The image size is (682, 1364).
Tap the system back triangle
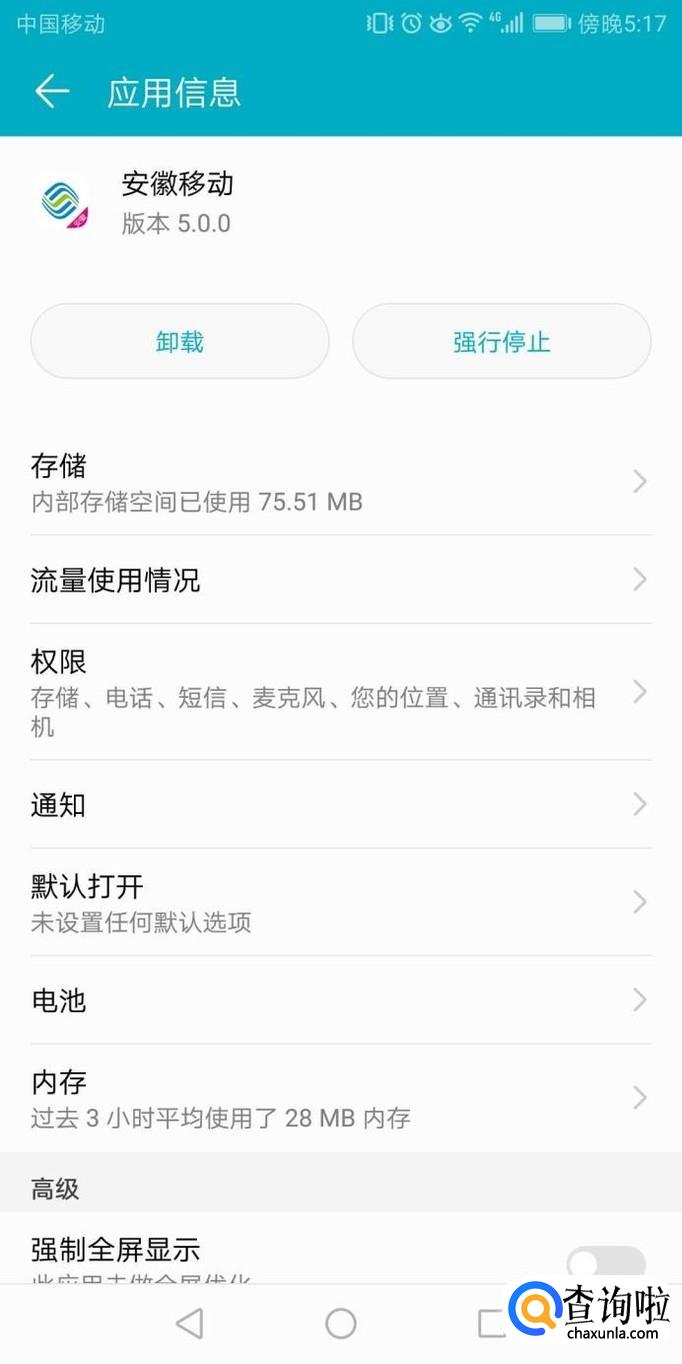pos(188,1324)
